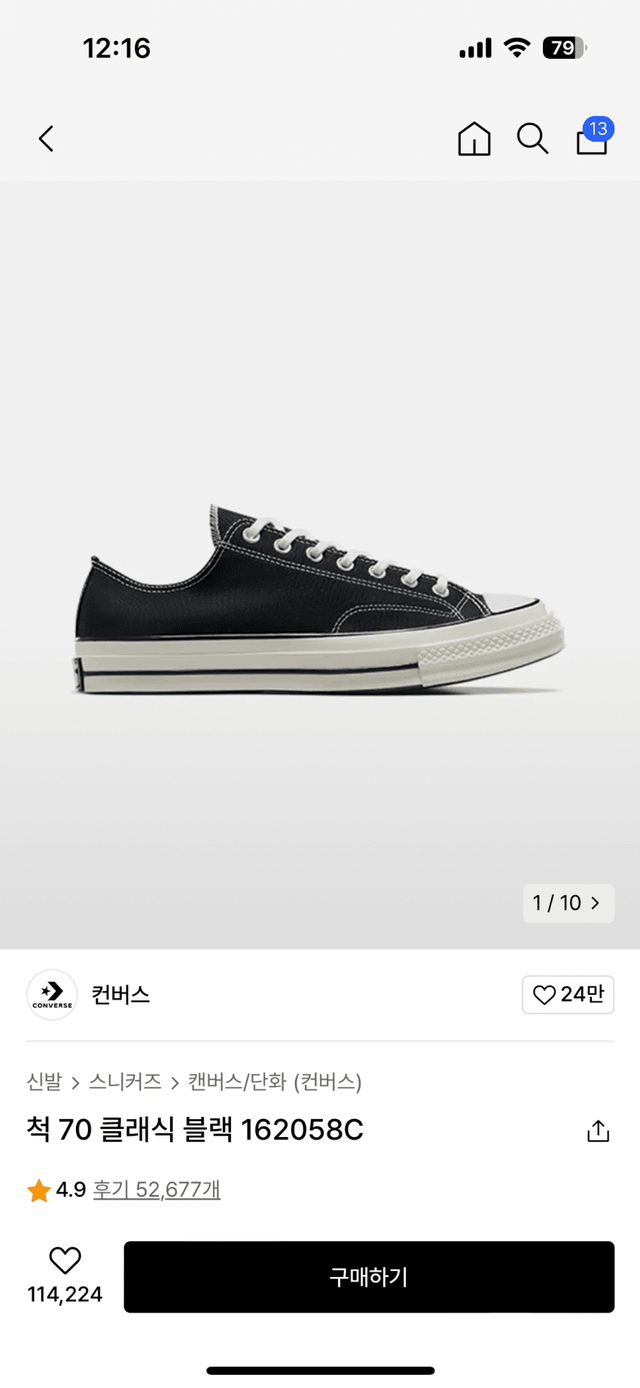Screen dimensions: 640x1388
Task: Like the brand with 24만 heart button
Action: point(568,995)
